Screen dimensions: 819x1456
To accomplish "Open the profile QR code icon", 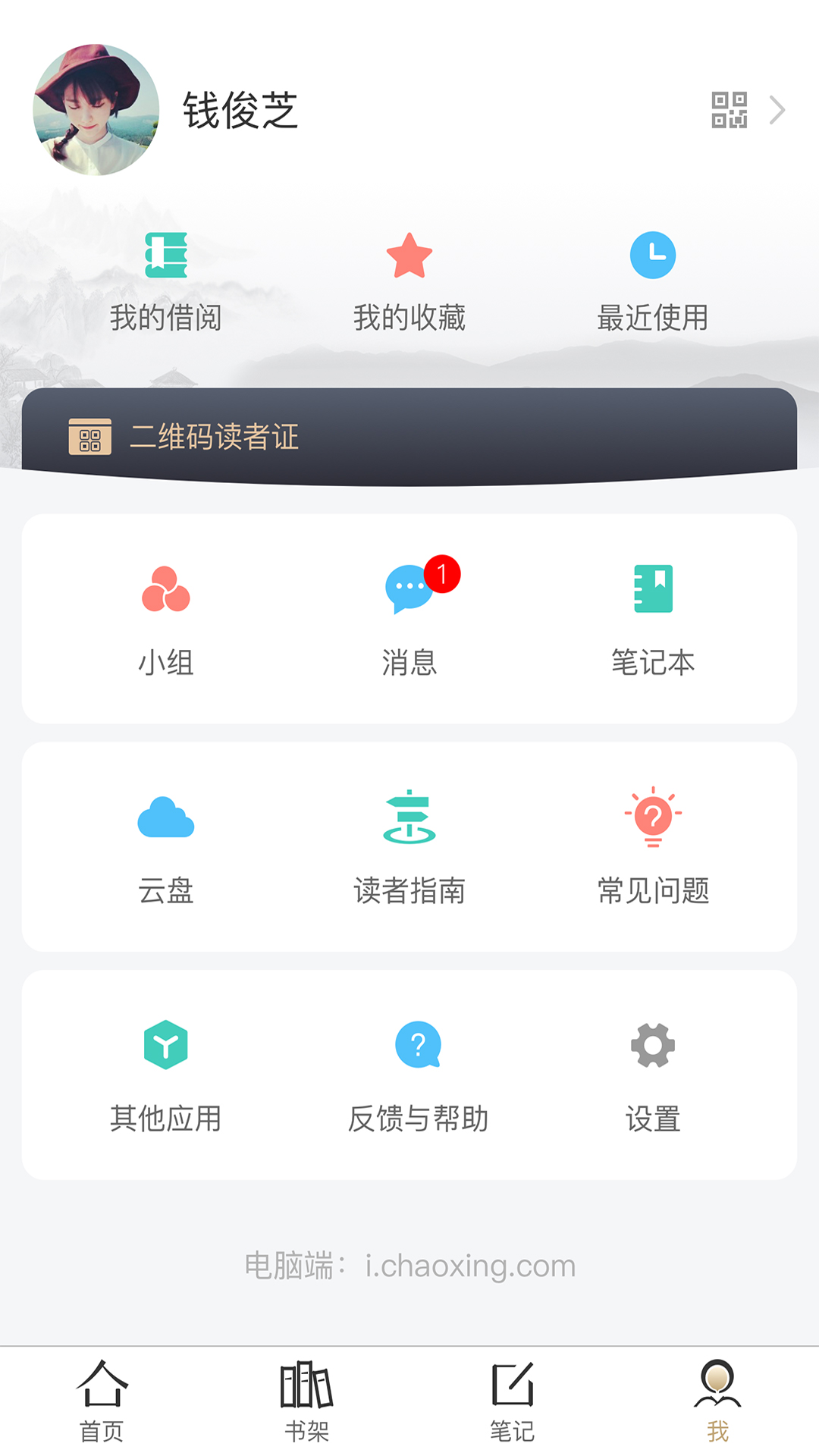I will click(729, 110).
